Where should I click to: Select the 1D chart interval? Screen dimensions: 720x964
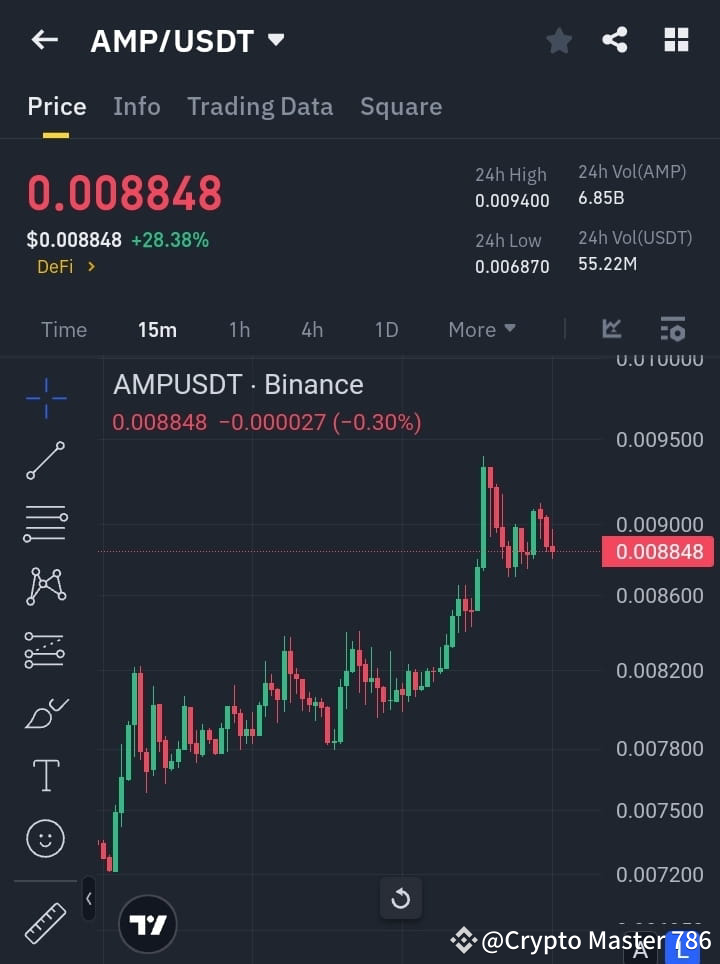pyautogui.click(x=387, y=329)
